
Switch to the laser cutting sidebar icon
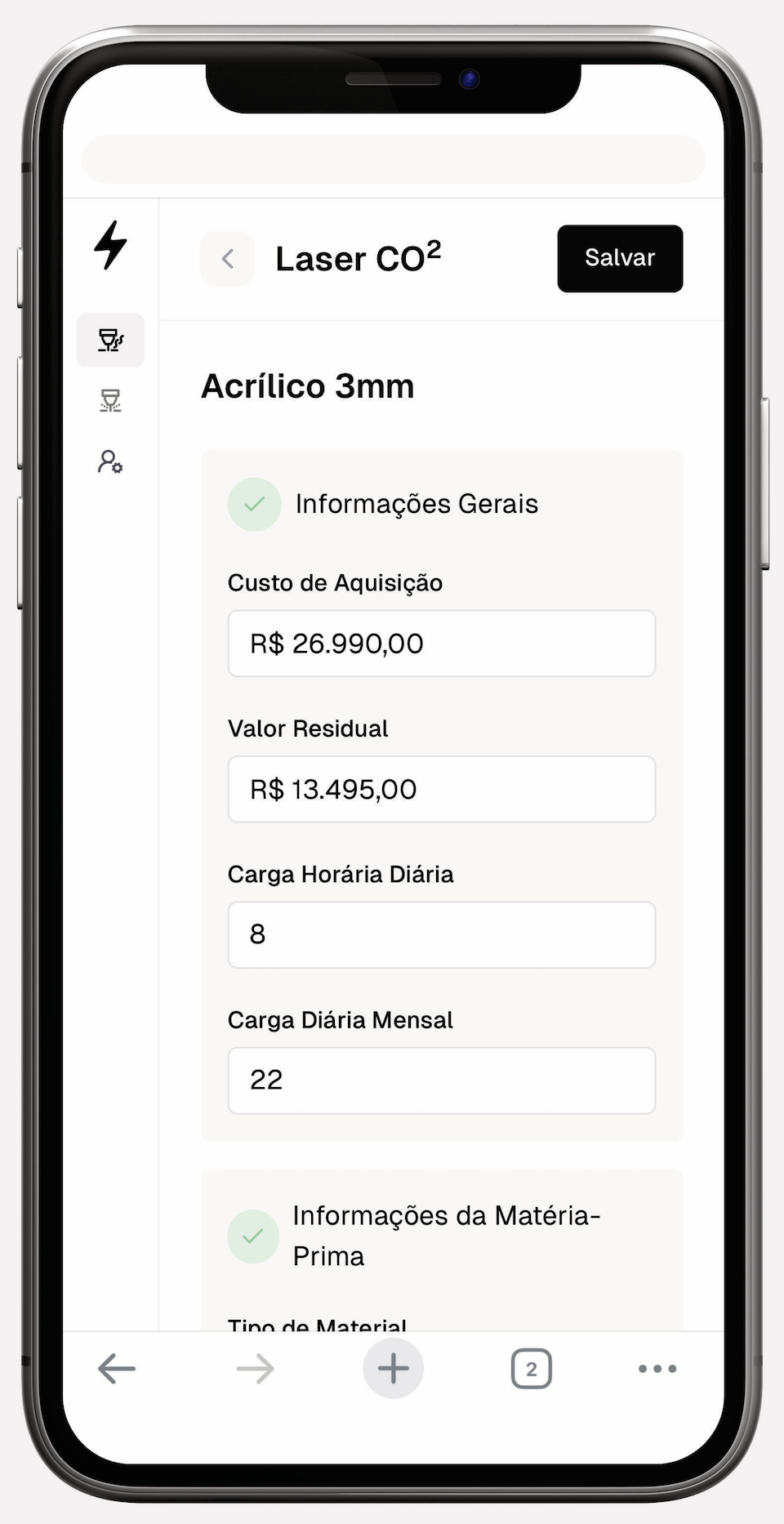point(111,400)
